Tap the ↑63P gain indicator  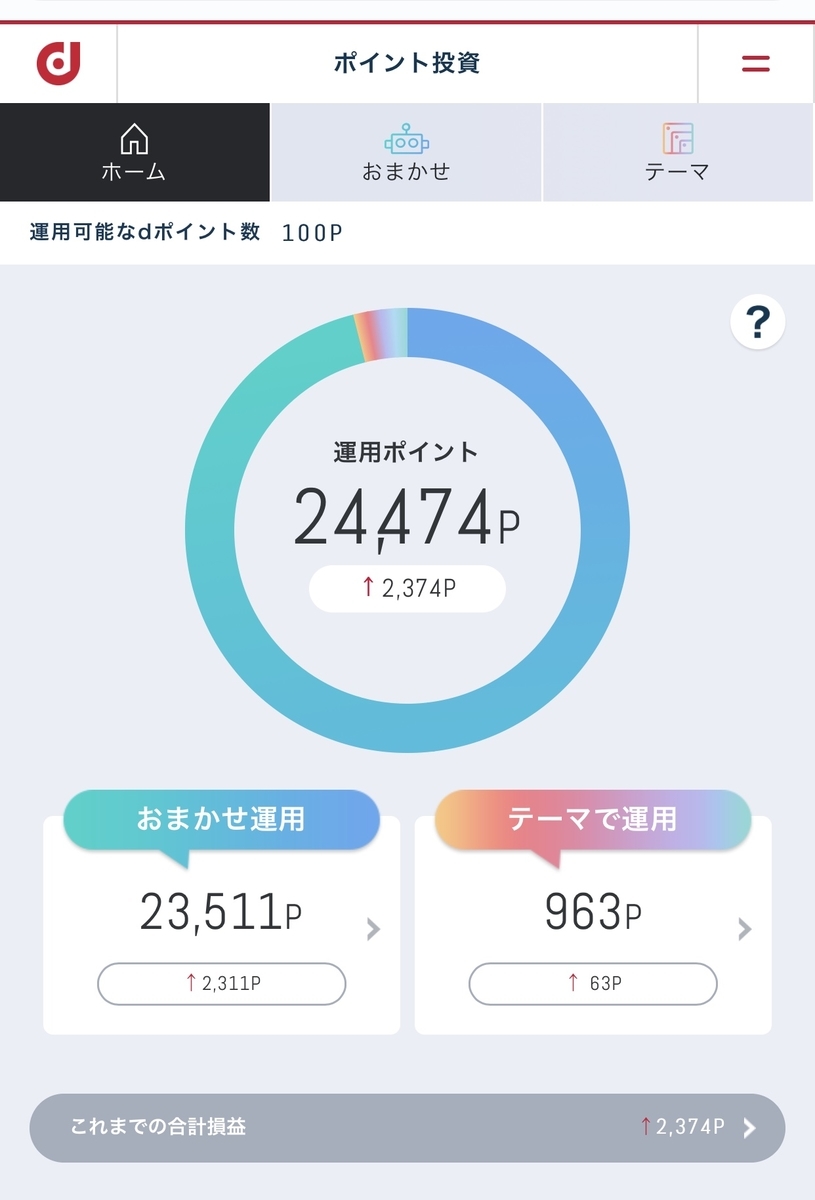tap(592, 984)
